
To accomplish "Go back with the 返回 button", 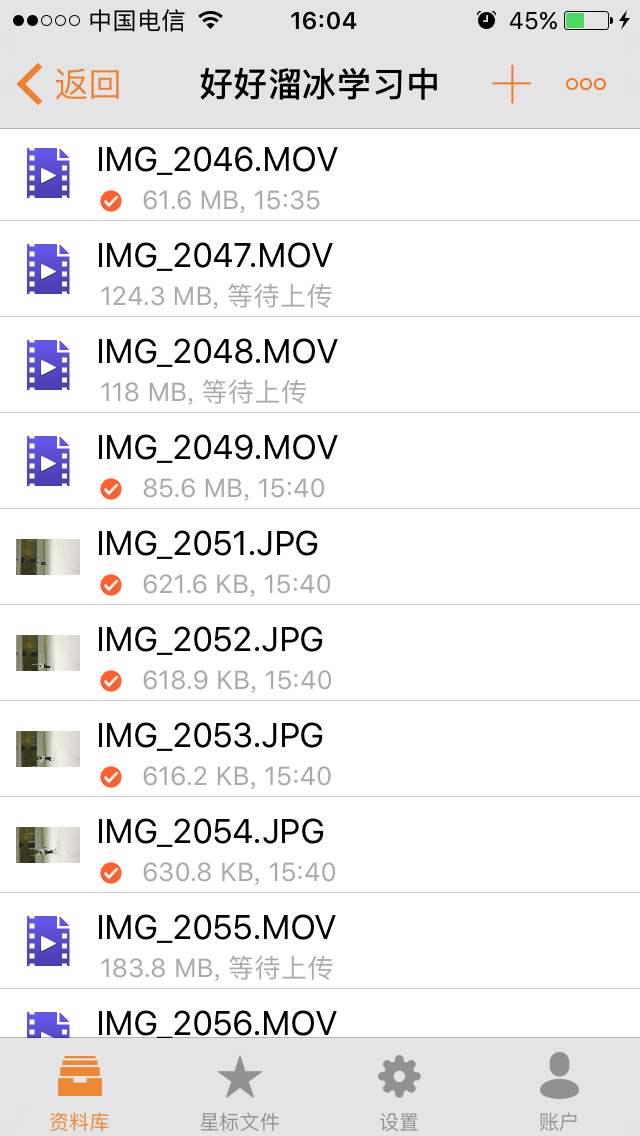I will point(68,84).
